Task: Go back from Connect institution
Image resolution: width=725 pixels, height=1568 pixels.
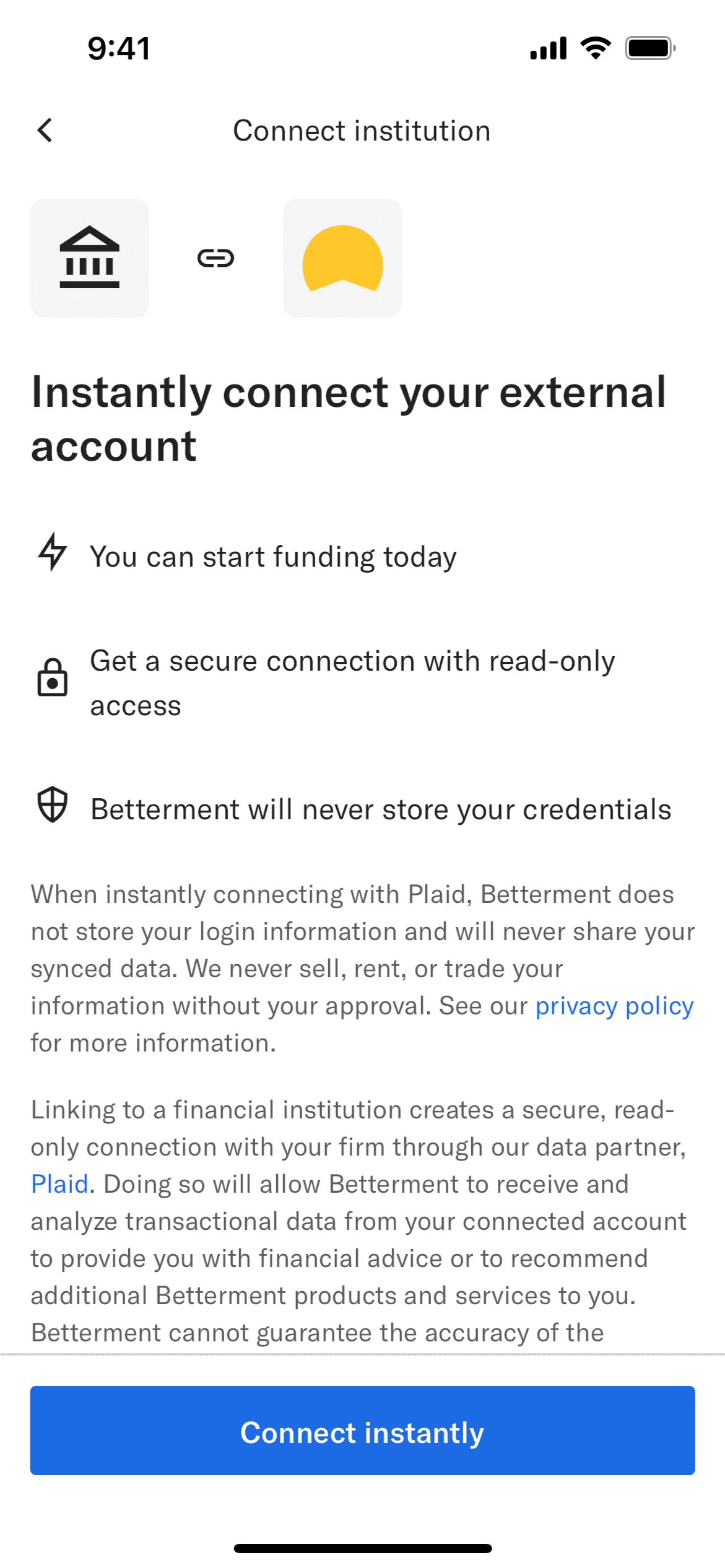Action: pos(45,131)
